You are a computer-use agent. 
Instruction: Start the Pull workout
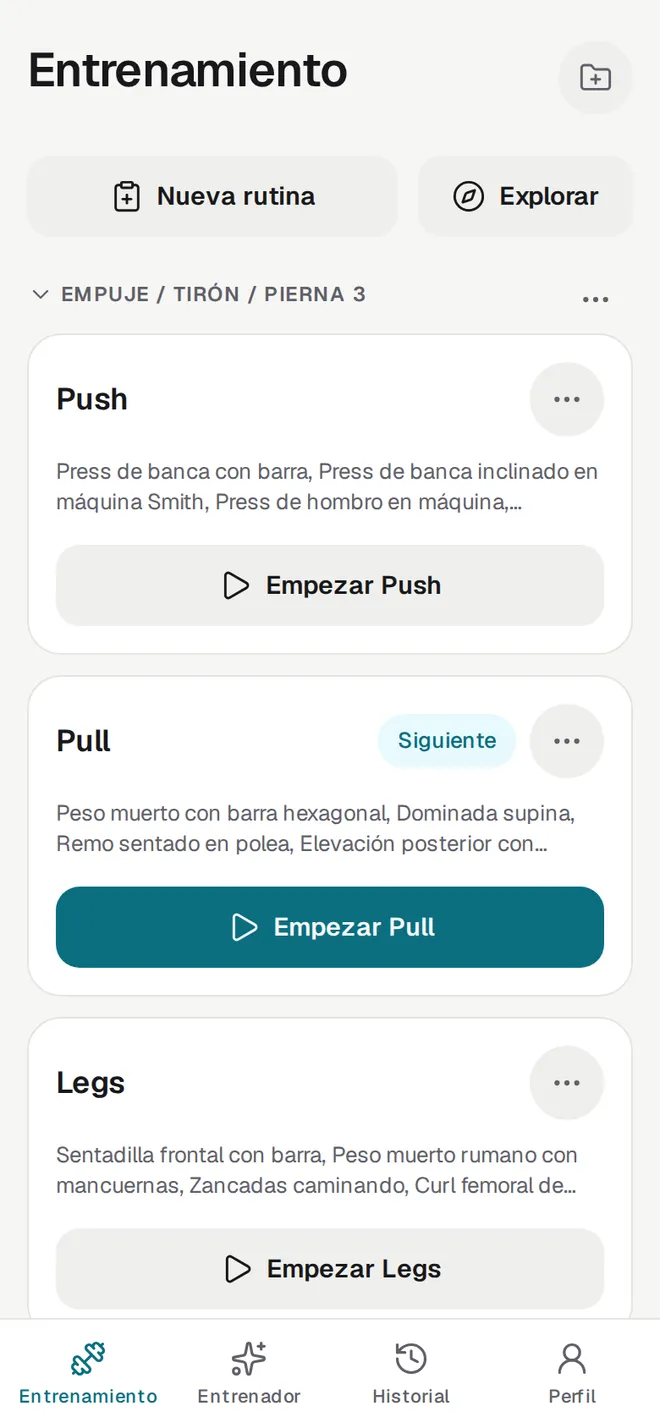tap(330, 927)
